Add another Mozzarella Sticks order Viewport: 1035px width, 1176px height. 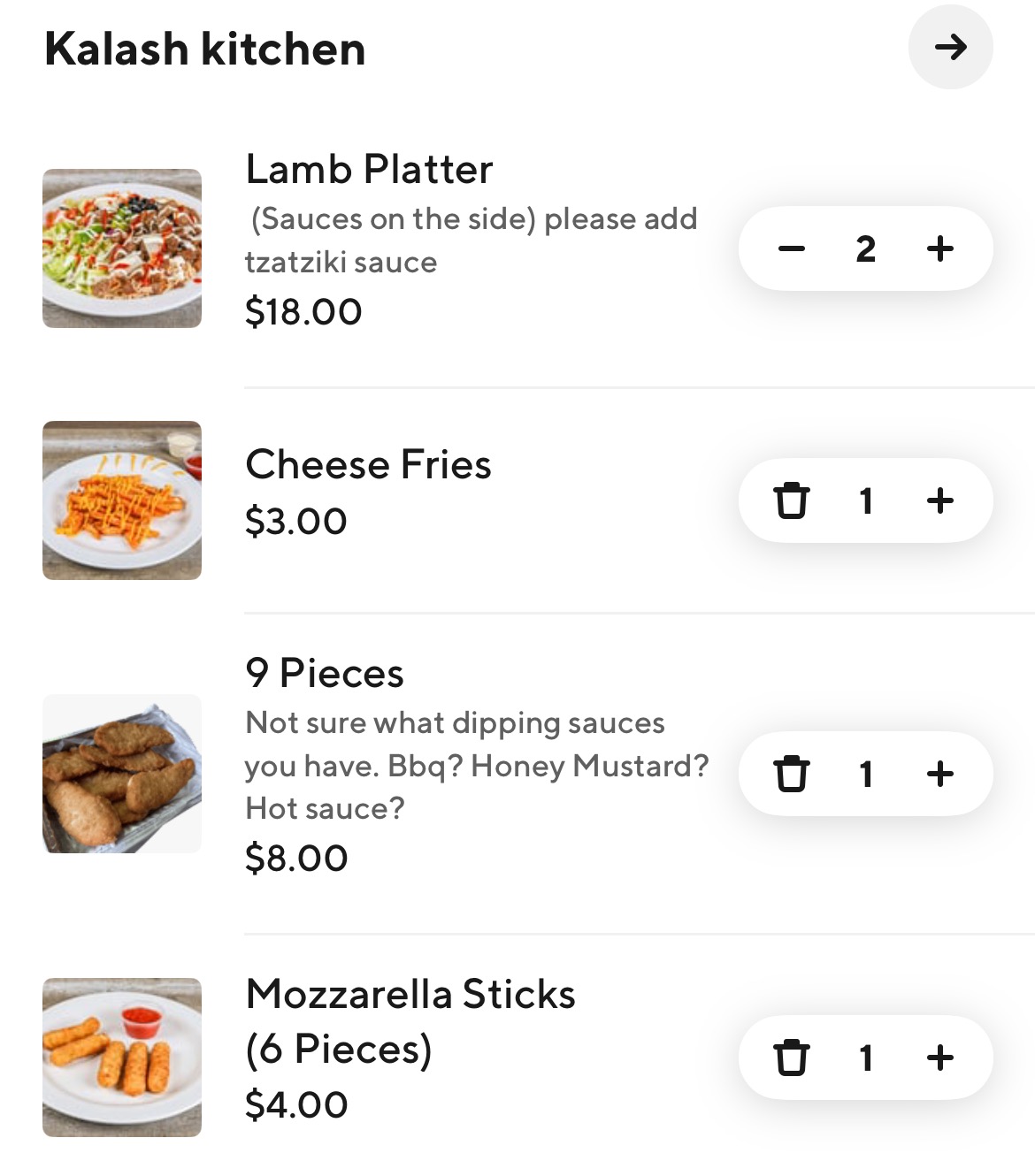(x=939, y=1058)
